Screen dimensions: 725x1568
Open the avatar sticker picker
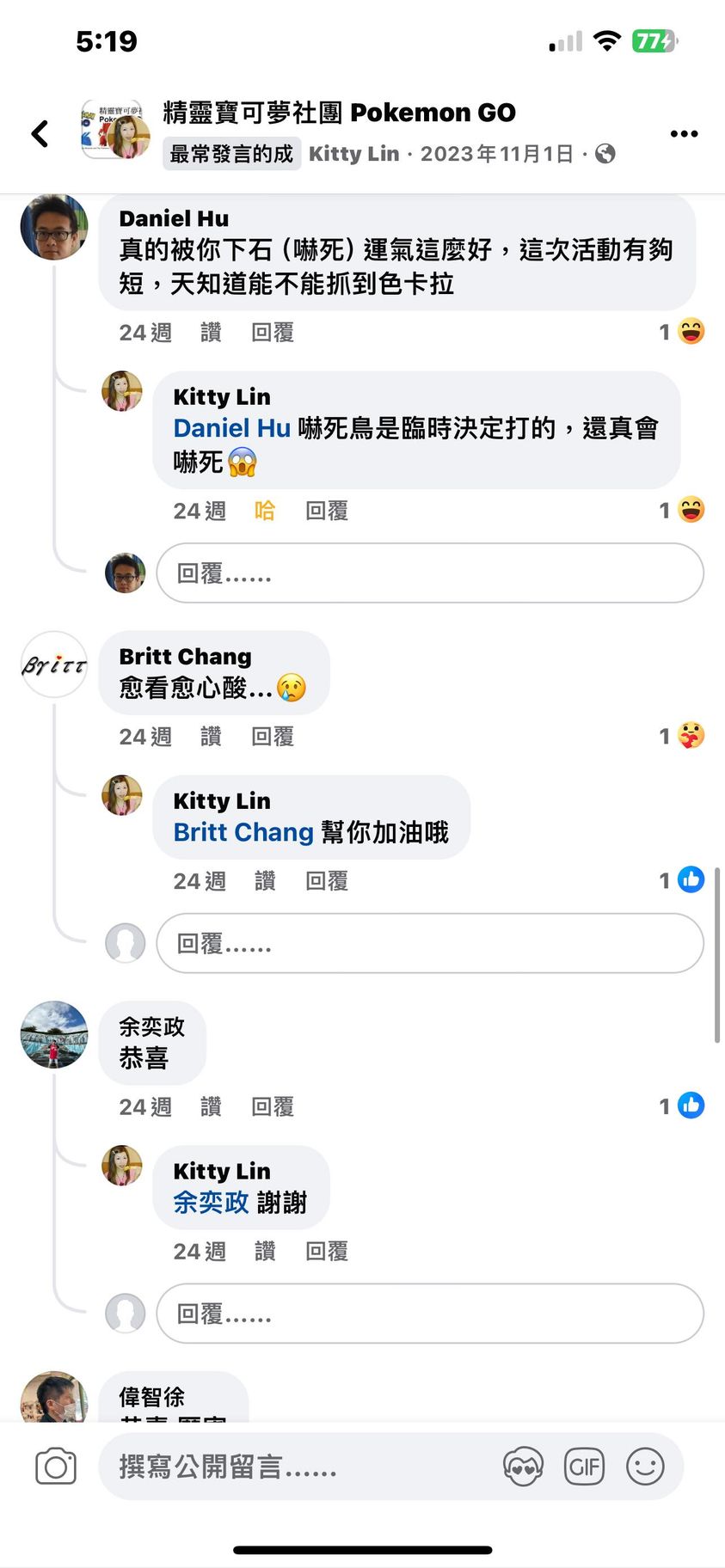(x=523, y=1467)
